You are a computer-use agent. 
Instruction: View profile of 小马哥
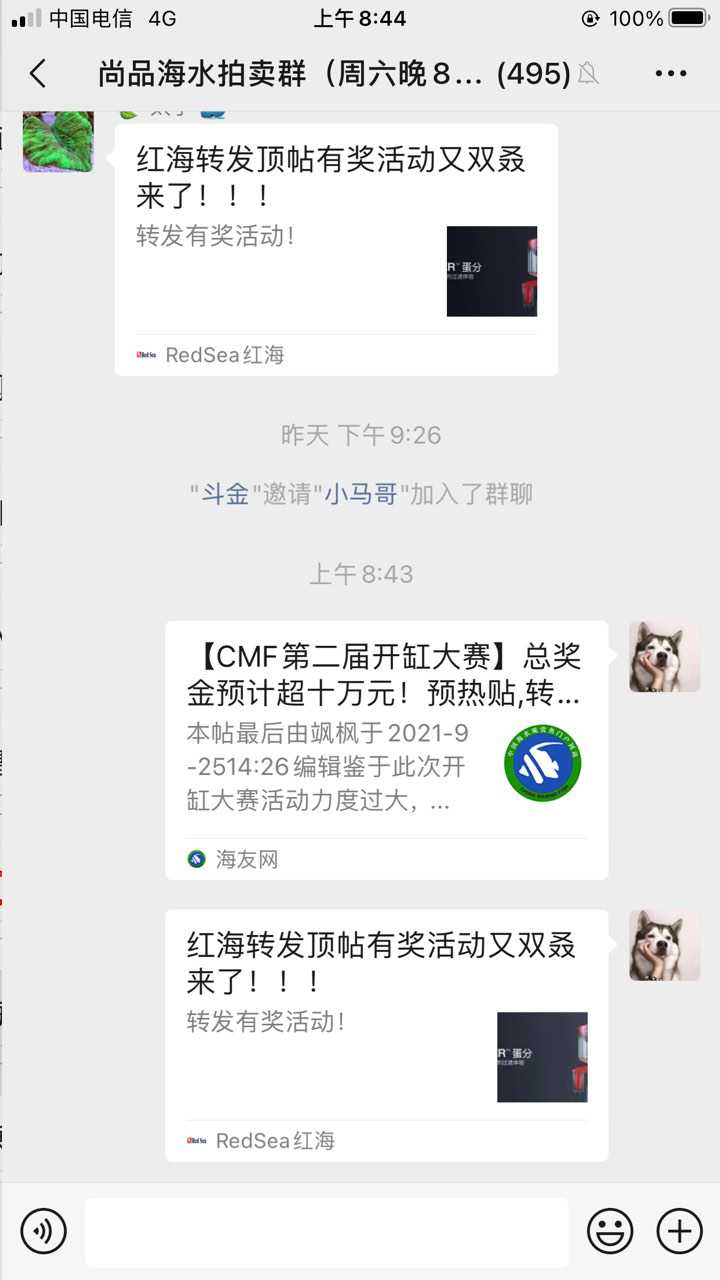click(x=361, y=494)
